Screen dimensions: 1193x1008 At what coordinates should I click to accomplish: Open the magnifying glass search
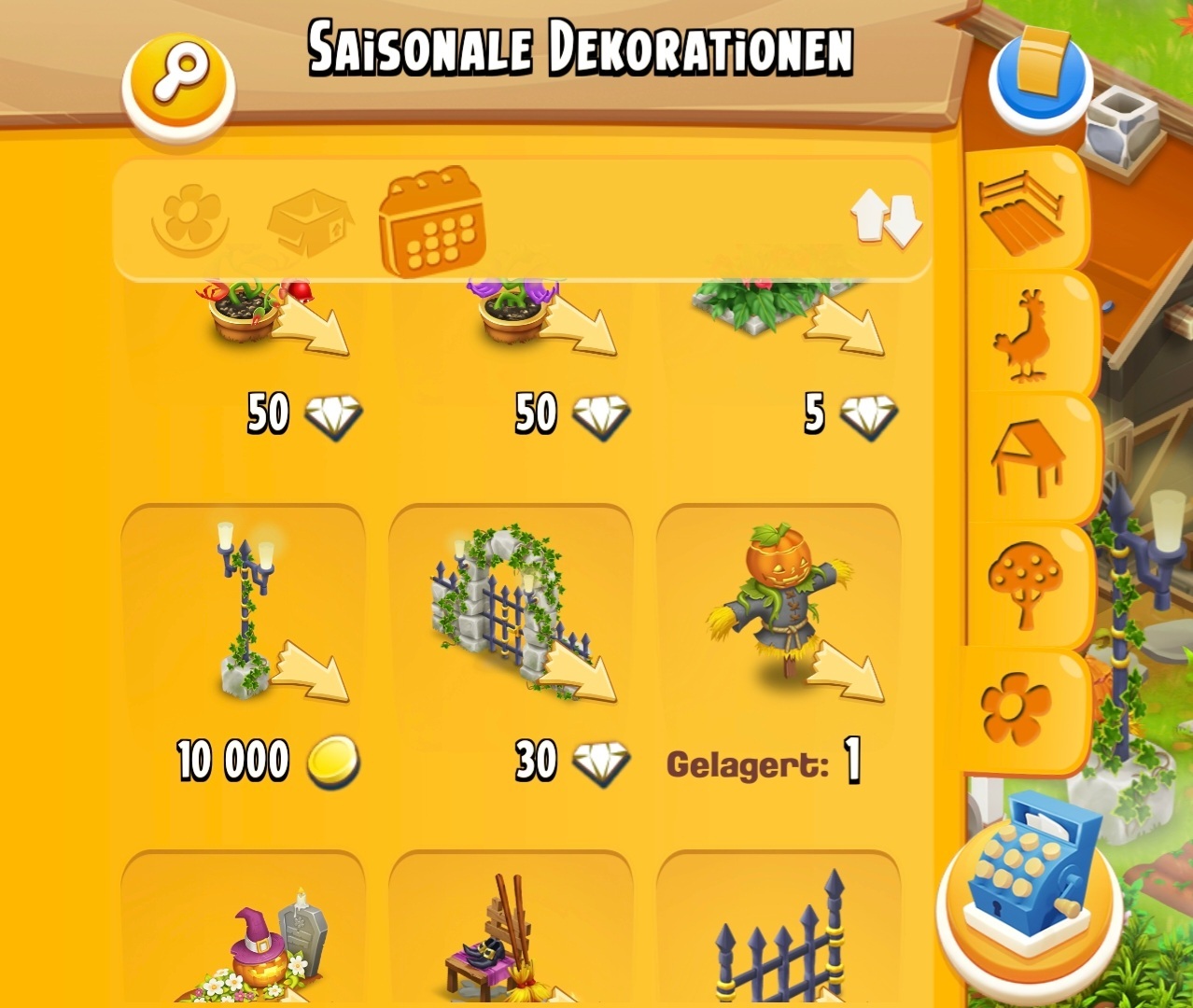pyautogui.click(x=178, y=83)
